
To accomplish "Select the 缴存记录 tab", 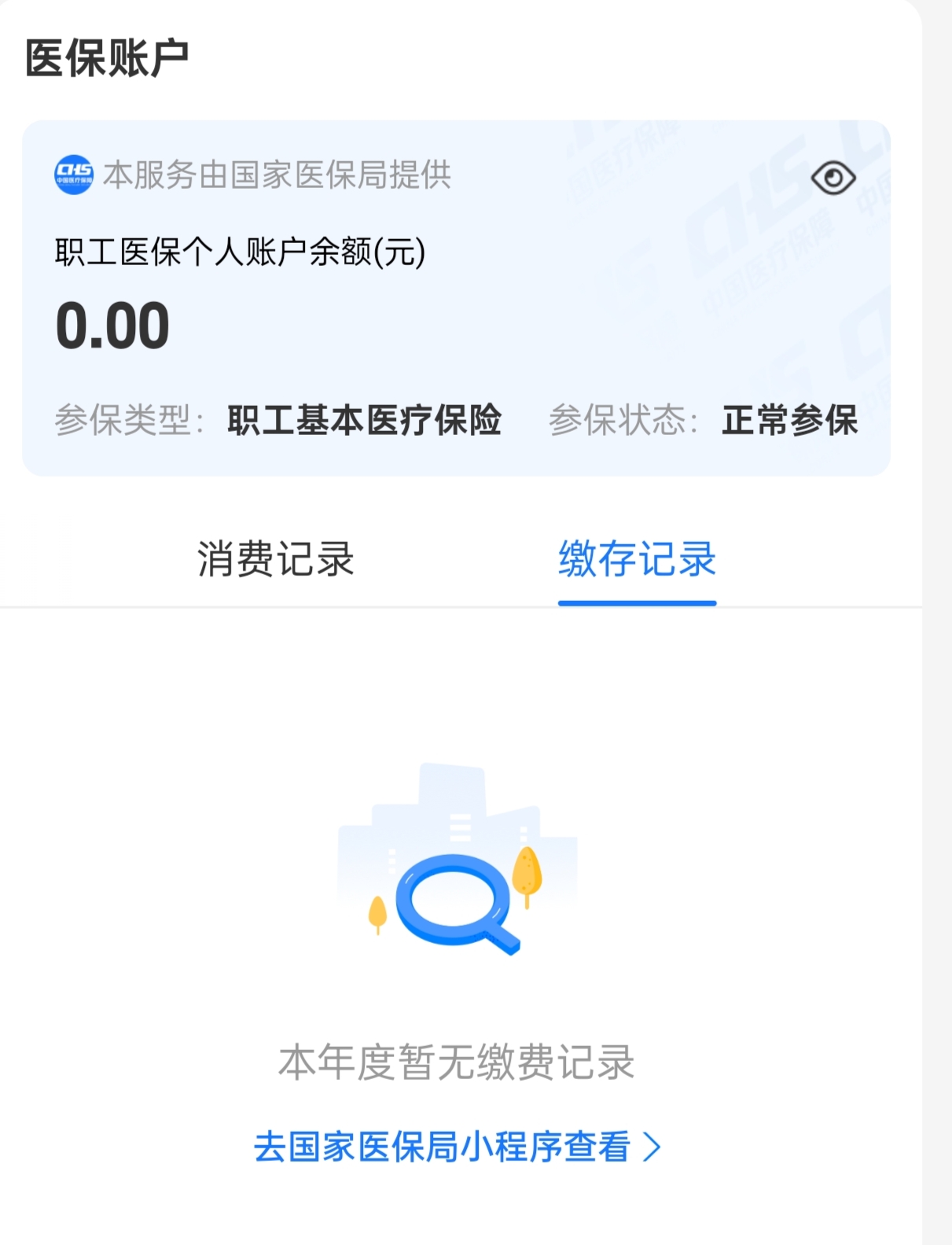I will pos(637,559).
